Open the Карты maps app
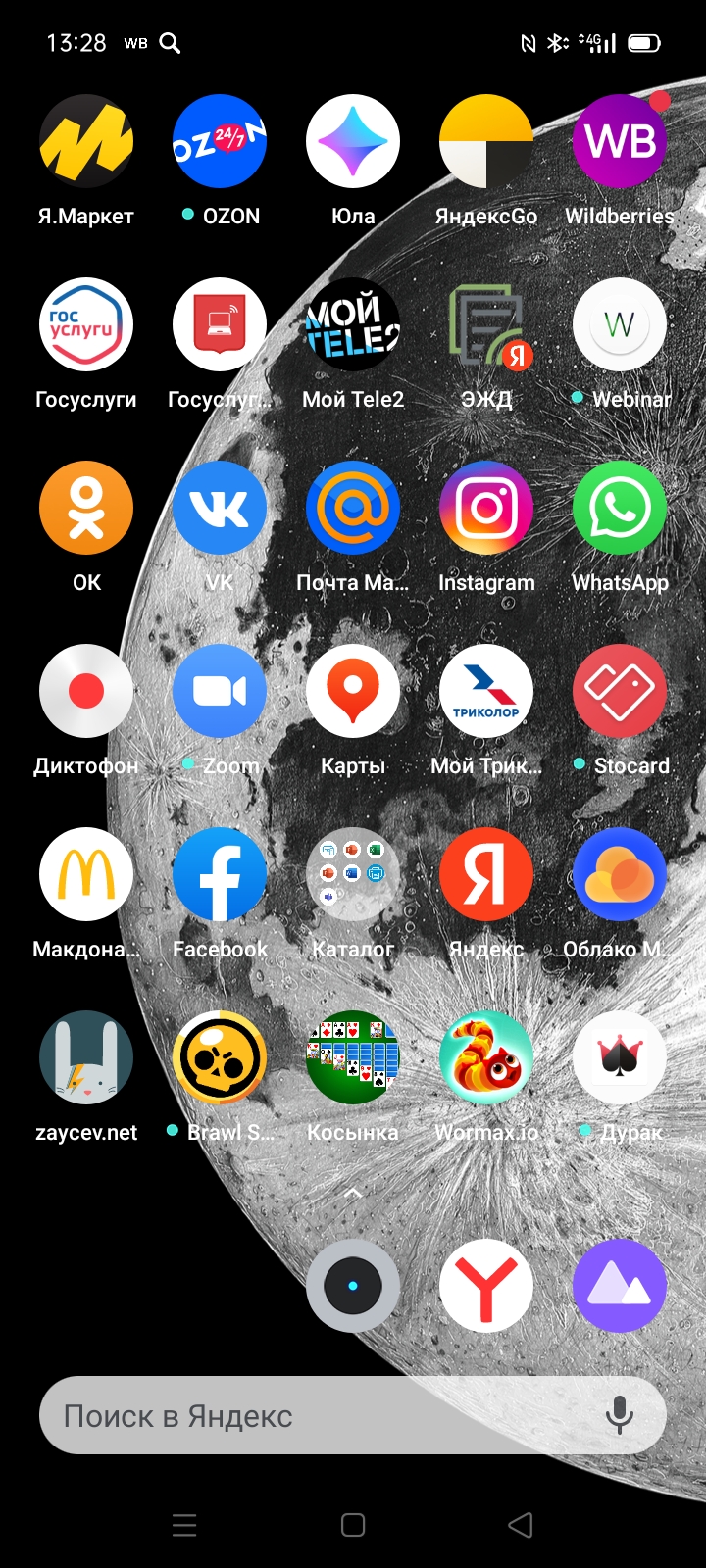The height and width of the screenshot is (1568, 706). click(353, 691)
